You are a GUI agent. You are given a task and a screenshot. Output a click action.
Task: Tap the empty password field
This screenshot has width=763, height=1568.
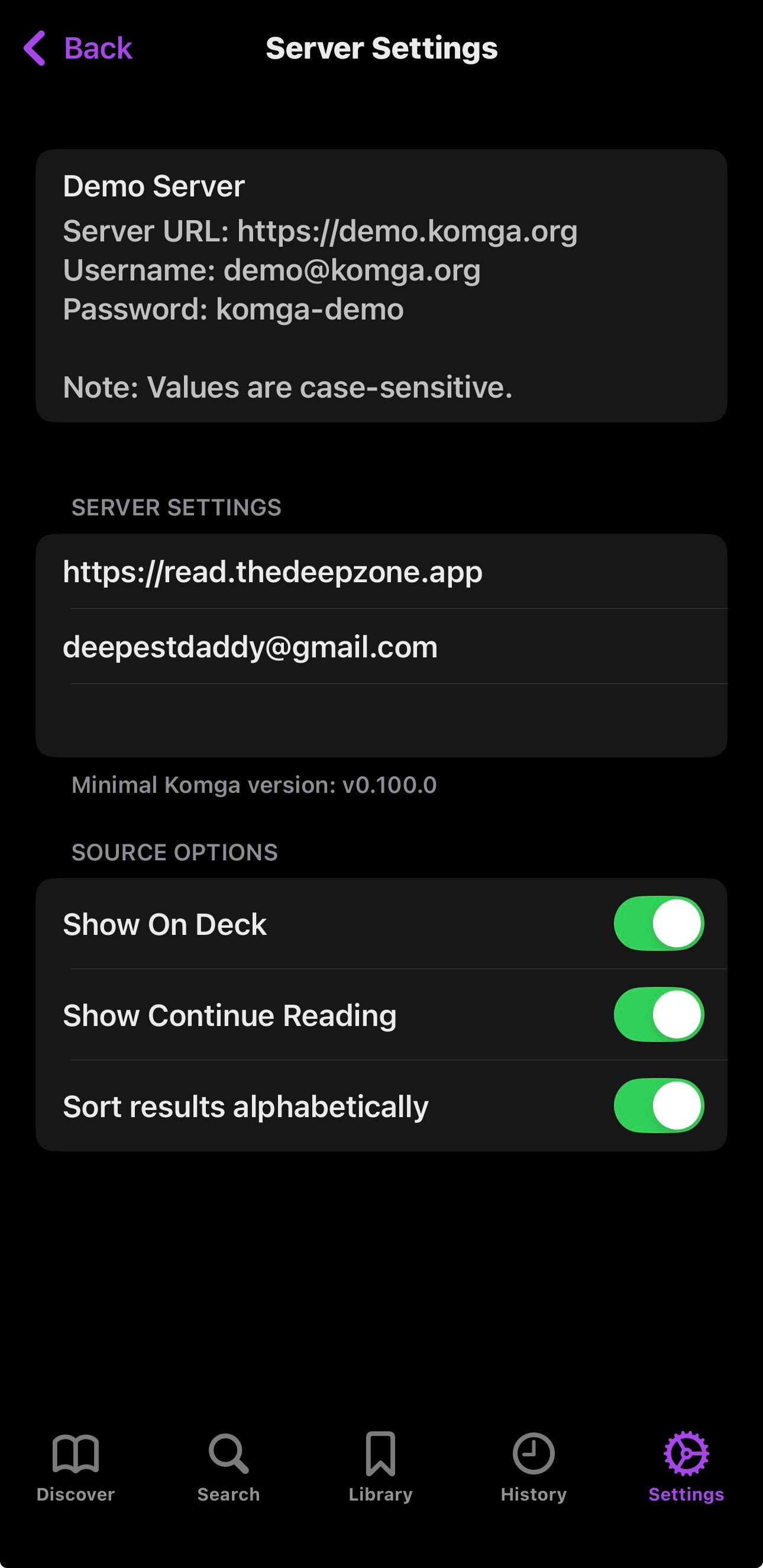381,721
